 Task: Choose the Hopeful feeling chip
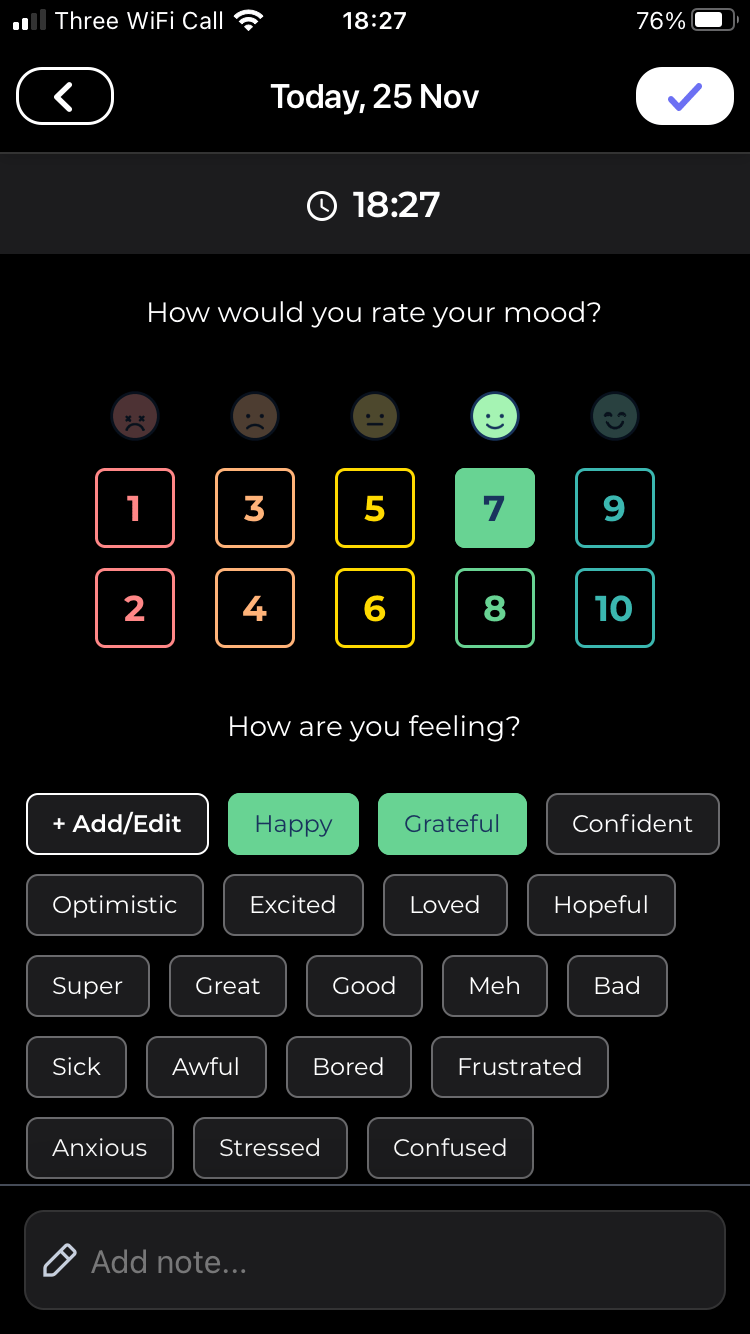tap(601, 905)
